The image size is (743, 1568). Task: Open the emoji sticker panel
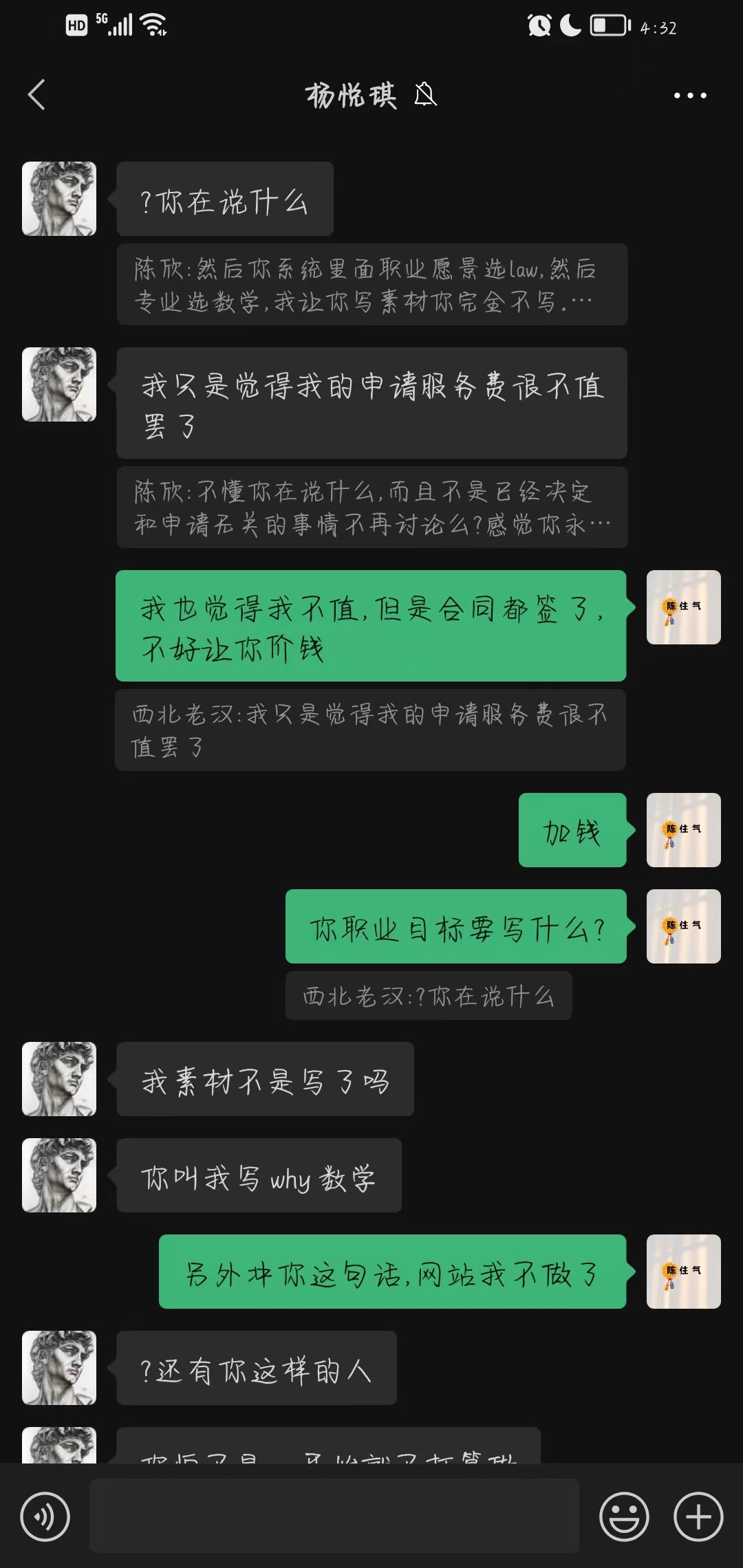(x=624, y=1516)
